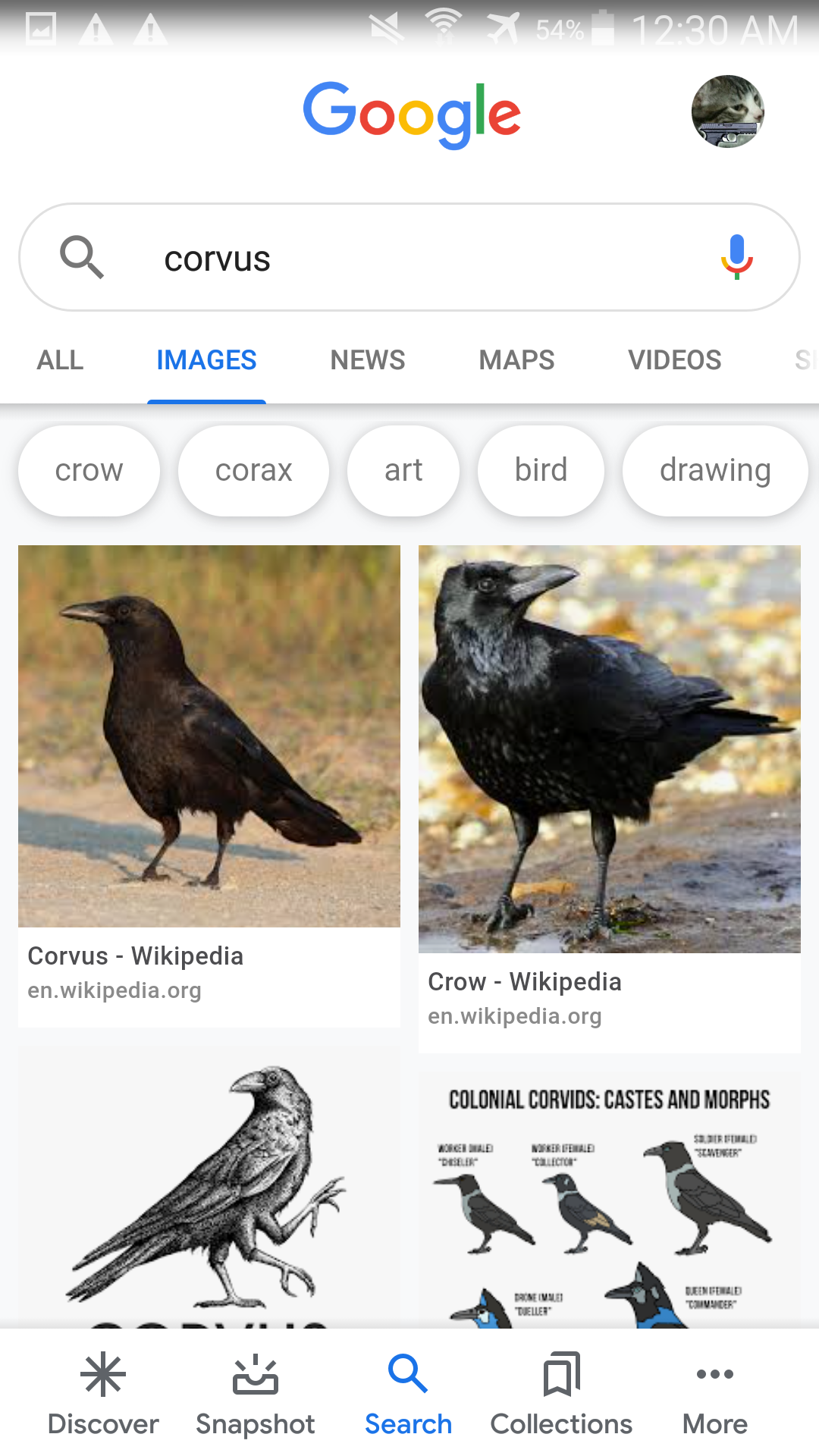Switch to the MAPS tab
819x1456 pixels.
tap(516, 360)
